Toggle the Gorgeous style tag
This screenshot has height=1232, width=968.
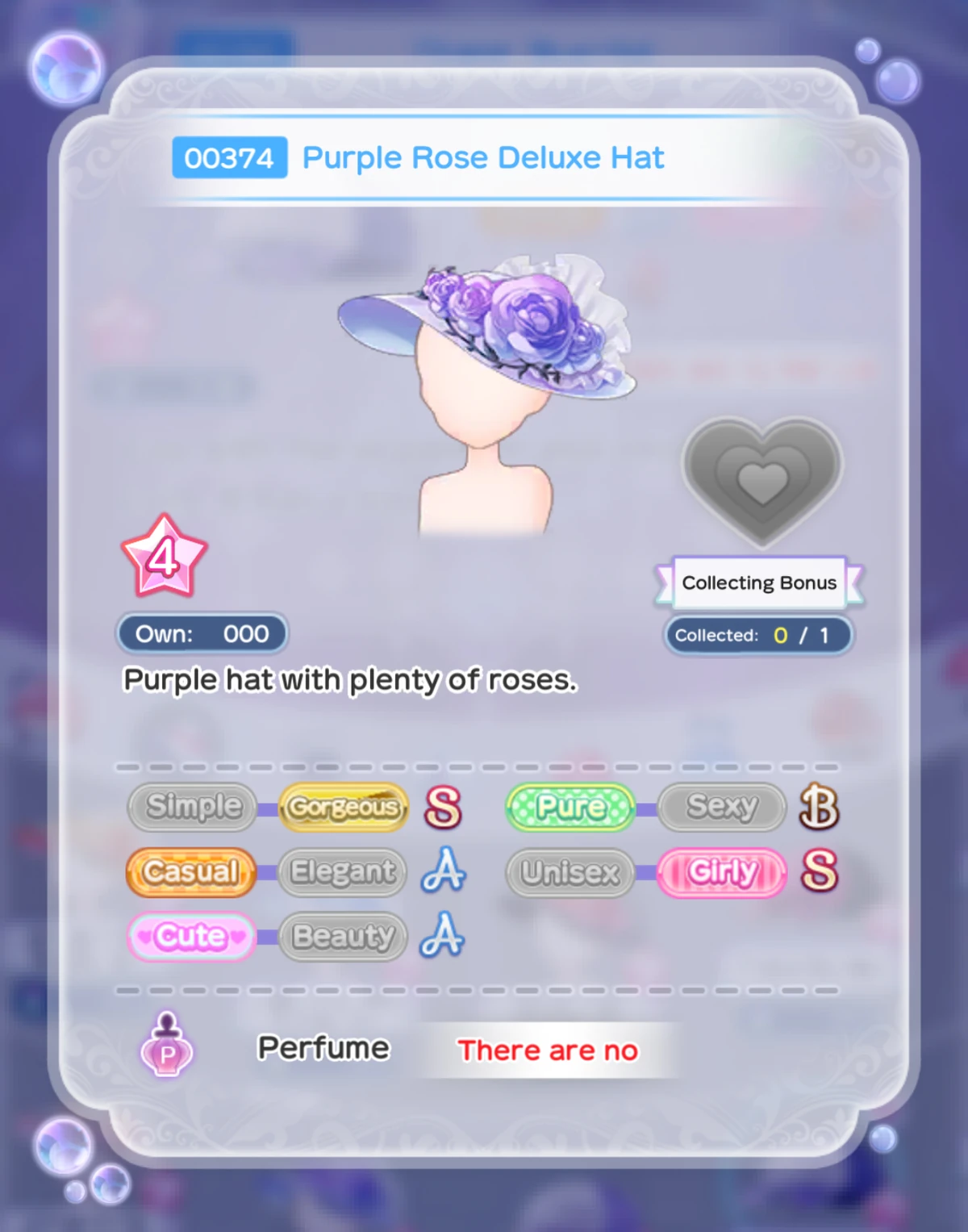pyautogui.click(x=344, y=808)
